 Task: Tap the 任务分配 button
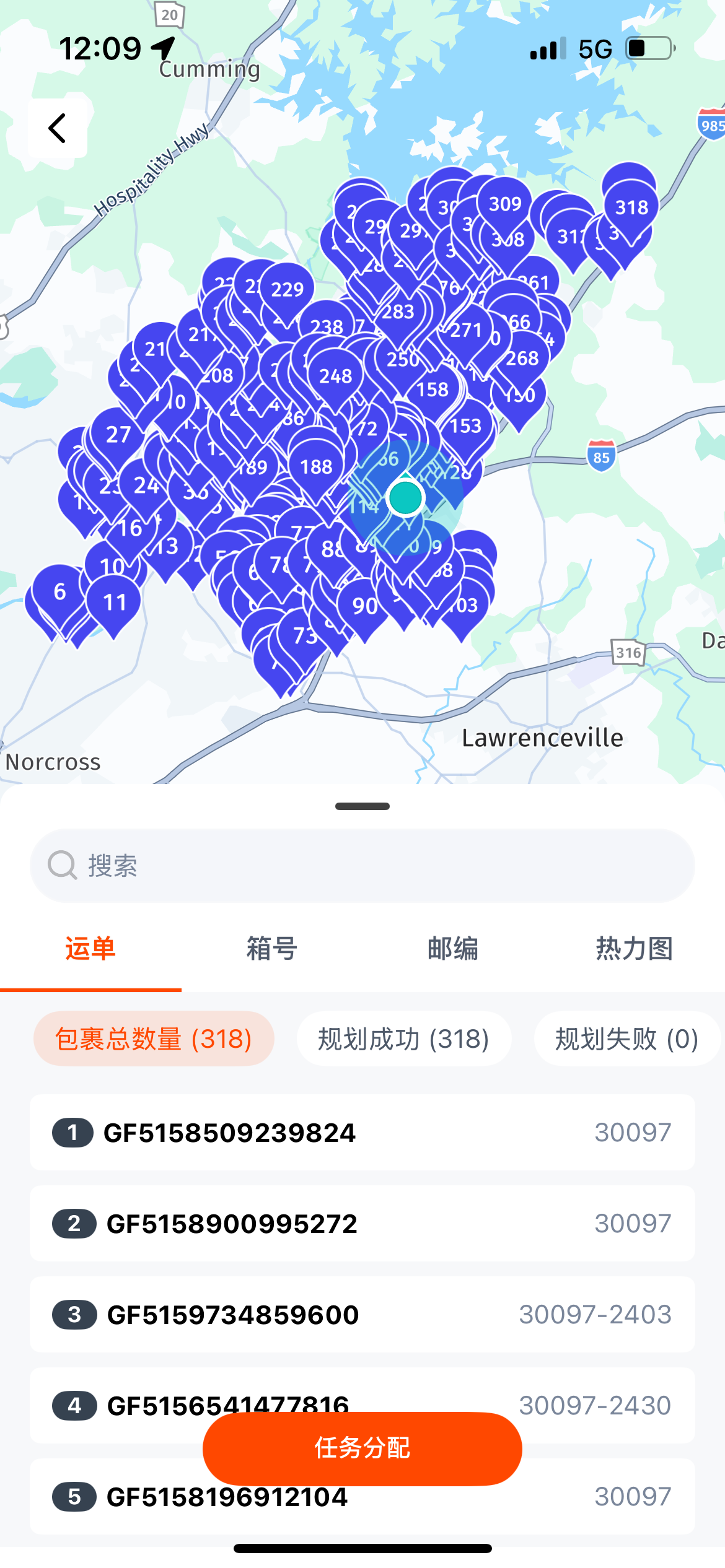point(362,1448)
